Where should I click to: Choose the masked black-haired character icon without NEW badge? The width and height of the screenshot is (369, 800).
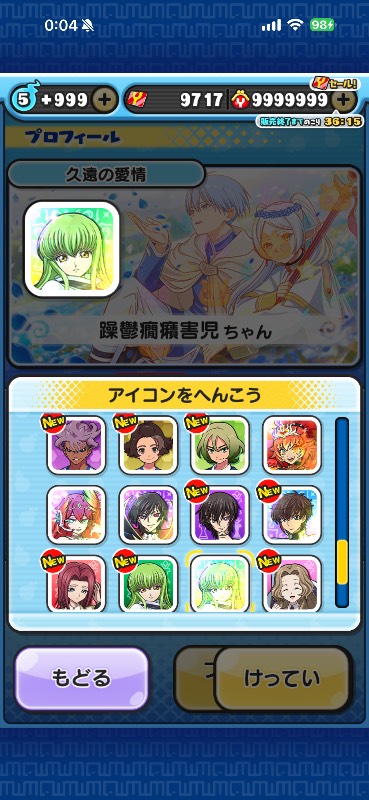pyautogui.click(x=149, y=514)
